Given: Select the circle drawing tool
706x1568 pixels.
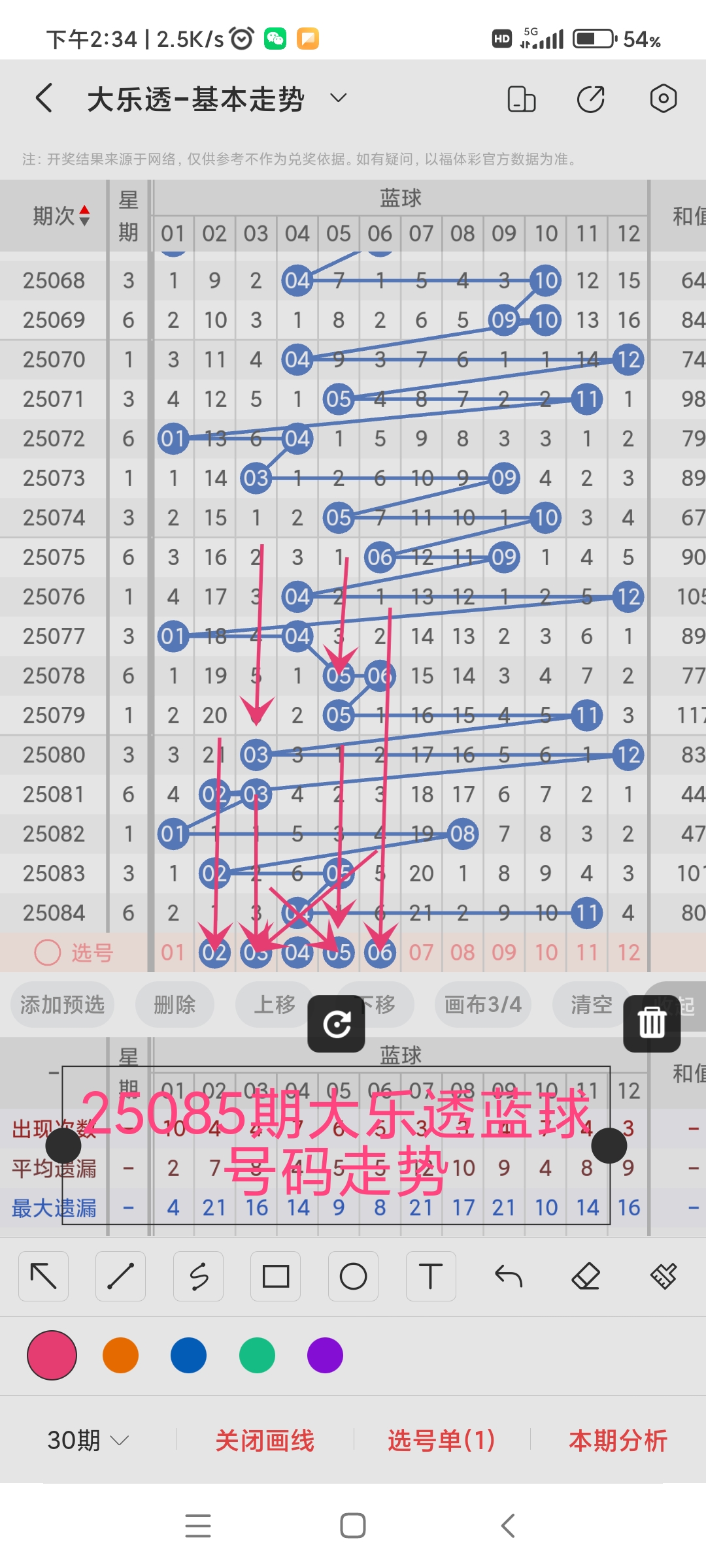Looking at the screenshot, I should point(353,1275).
